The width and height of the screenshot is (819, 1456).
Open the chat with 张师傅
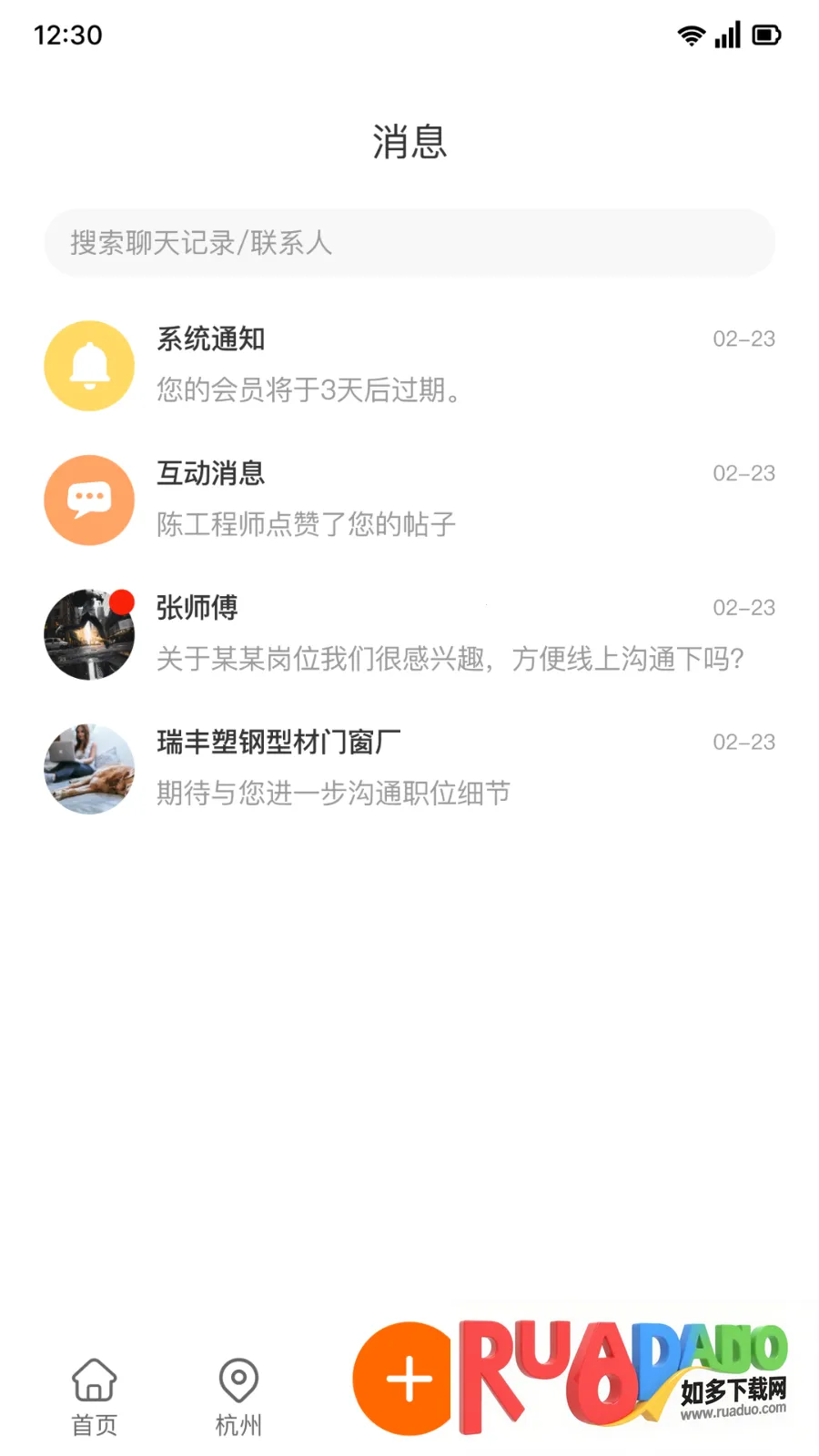coord(409,634)
